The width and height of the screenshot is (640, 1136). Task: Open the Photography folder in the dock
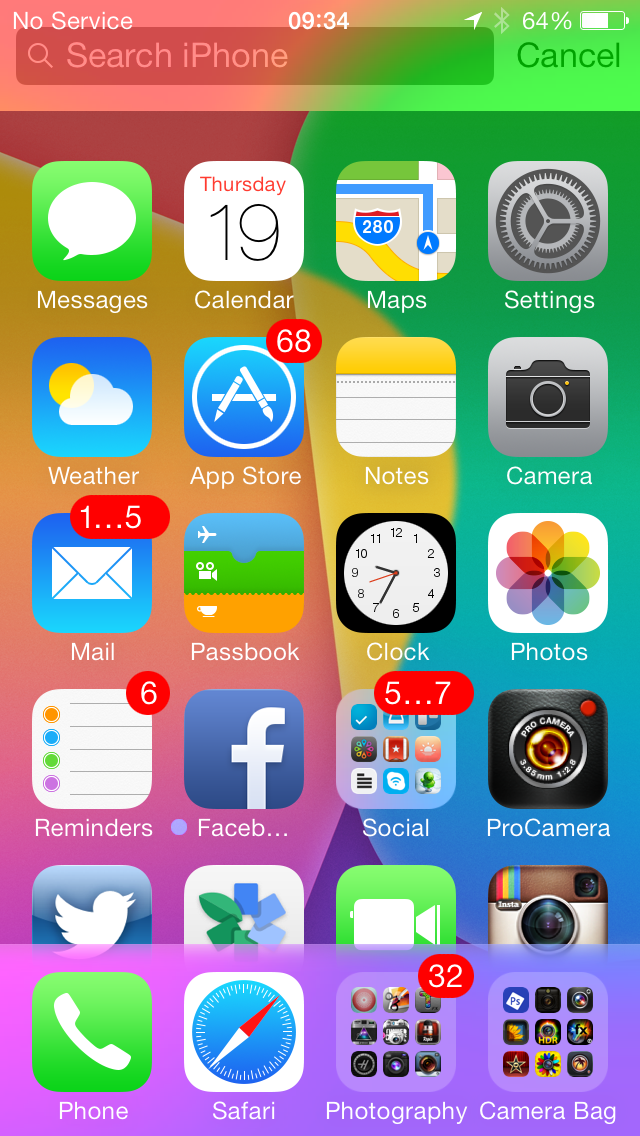396,1032
